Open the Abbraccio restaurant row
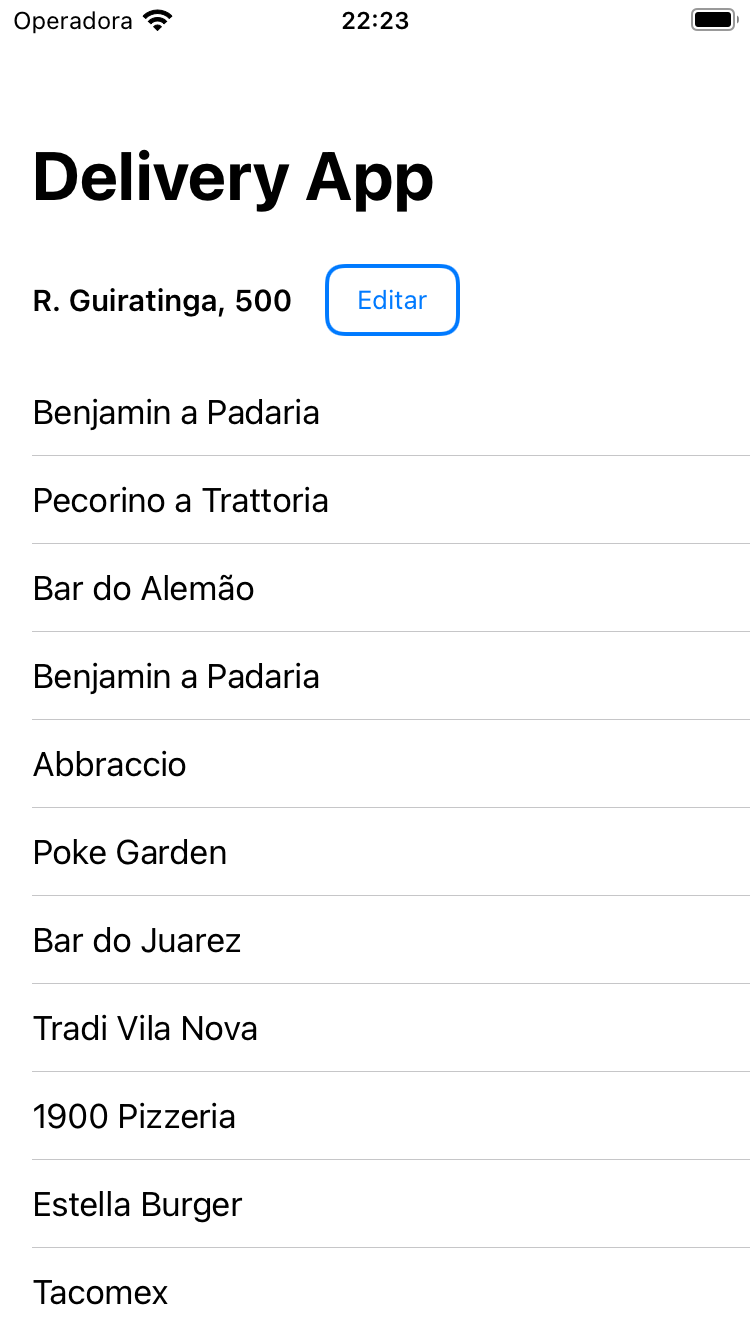750x1334 pixels. [110, 764]
